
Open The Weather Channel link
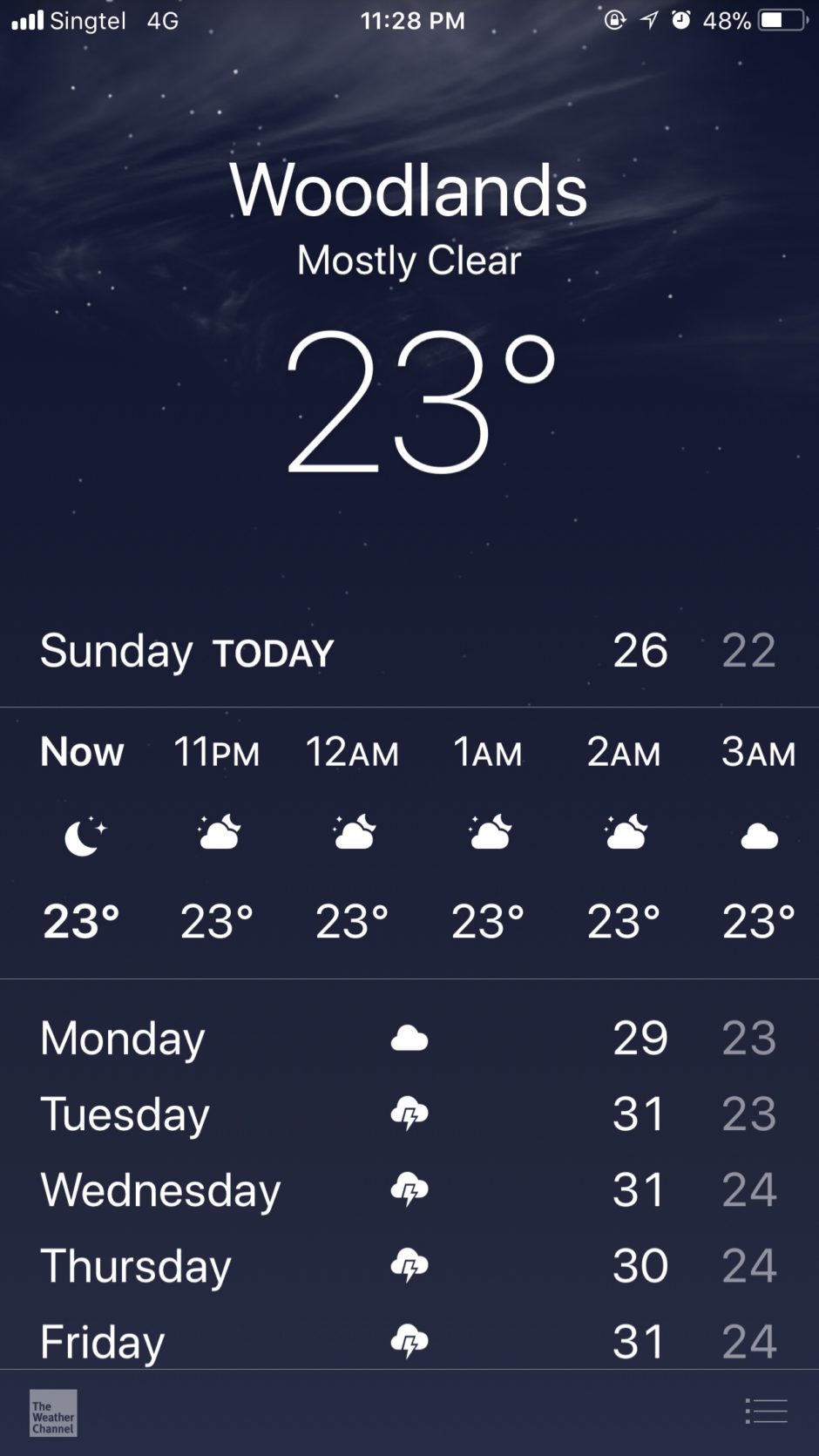53,1412
